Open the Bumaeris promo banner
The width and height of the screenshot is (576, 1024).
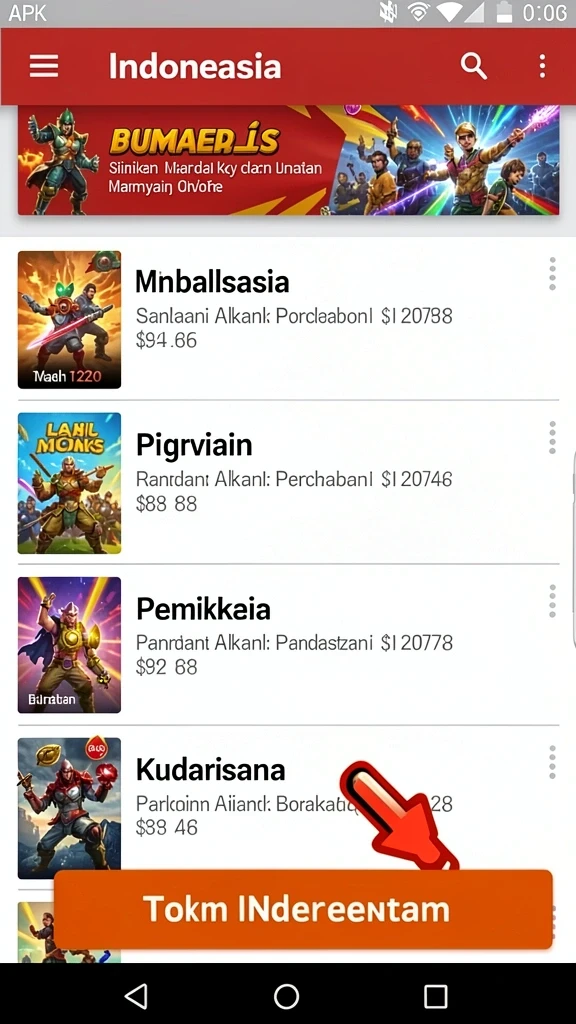point(288,160)
